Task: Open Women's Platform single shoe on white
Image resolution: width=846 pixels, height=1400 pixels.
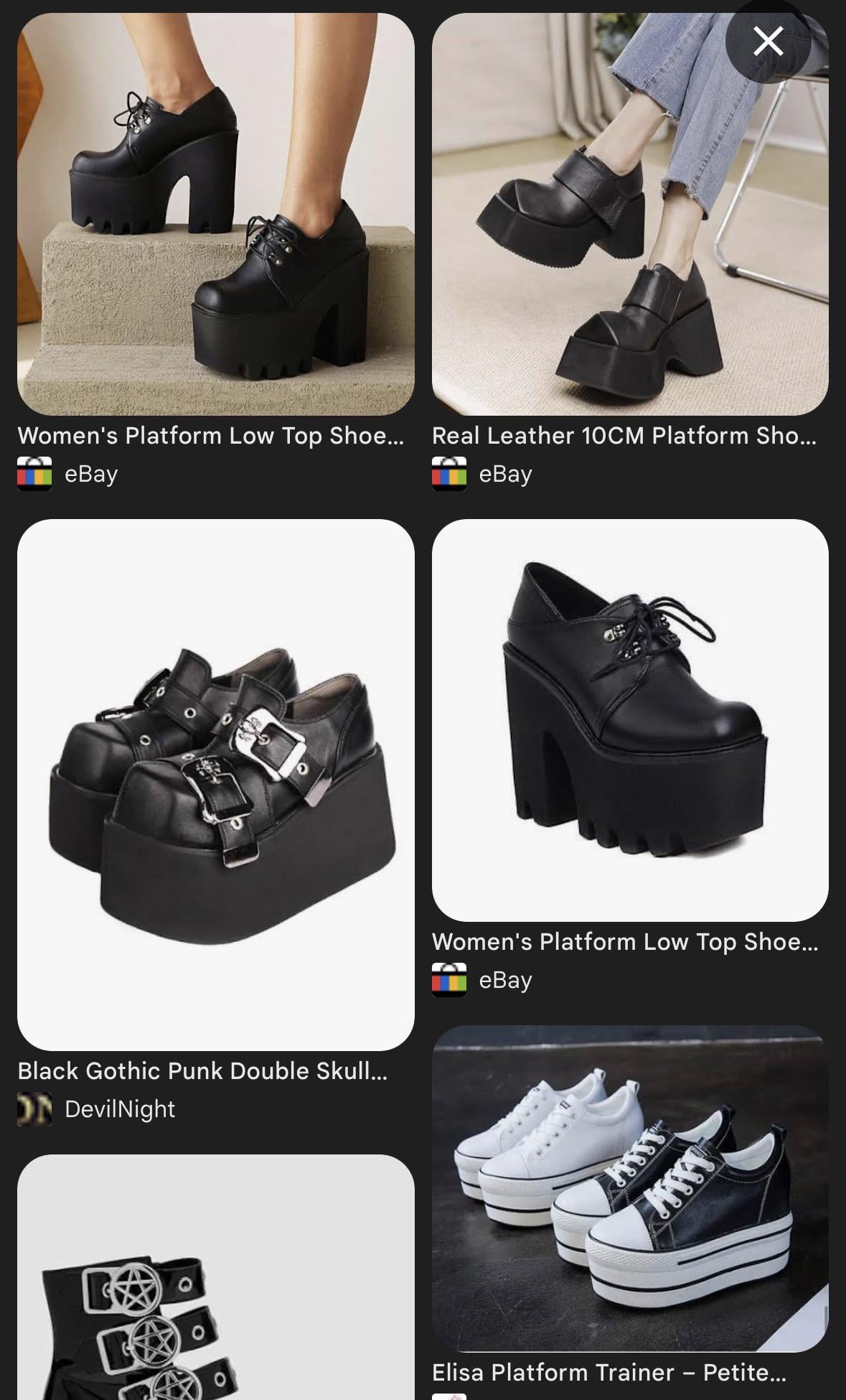Action: click(x=629, y=719)
